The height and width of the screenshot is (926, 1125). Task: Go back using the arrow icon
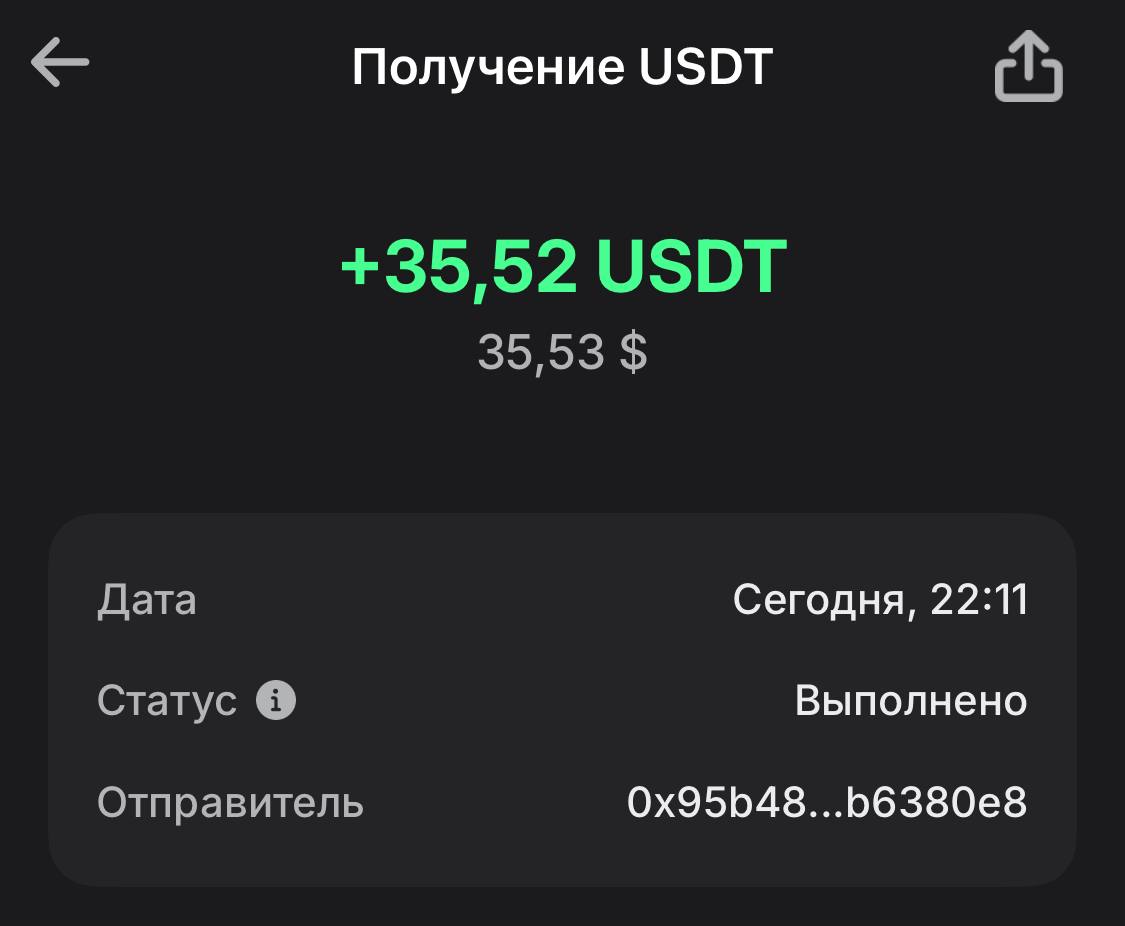pyautogui.click(x=60, y=63)
